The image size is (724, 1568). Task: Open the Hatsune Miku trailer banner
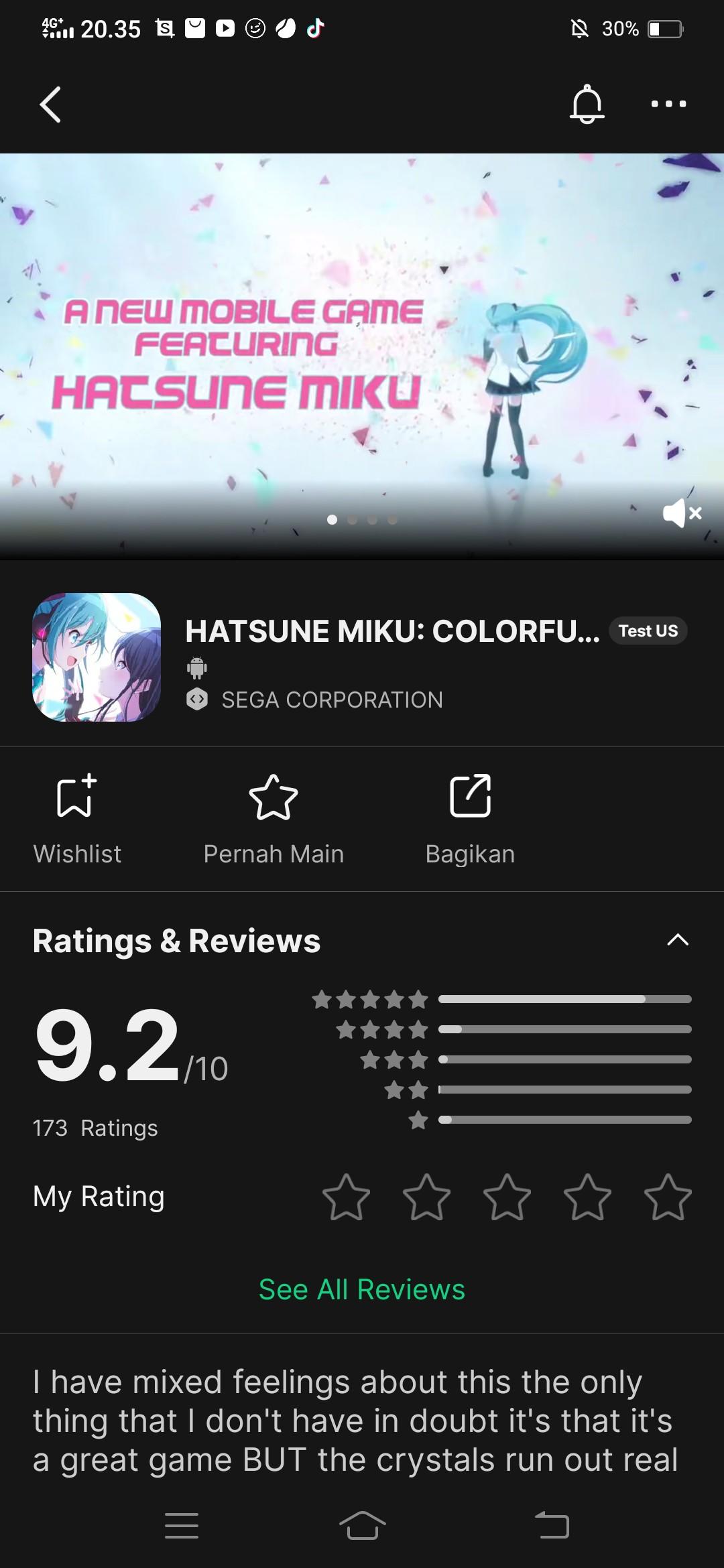pos(362,355)
